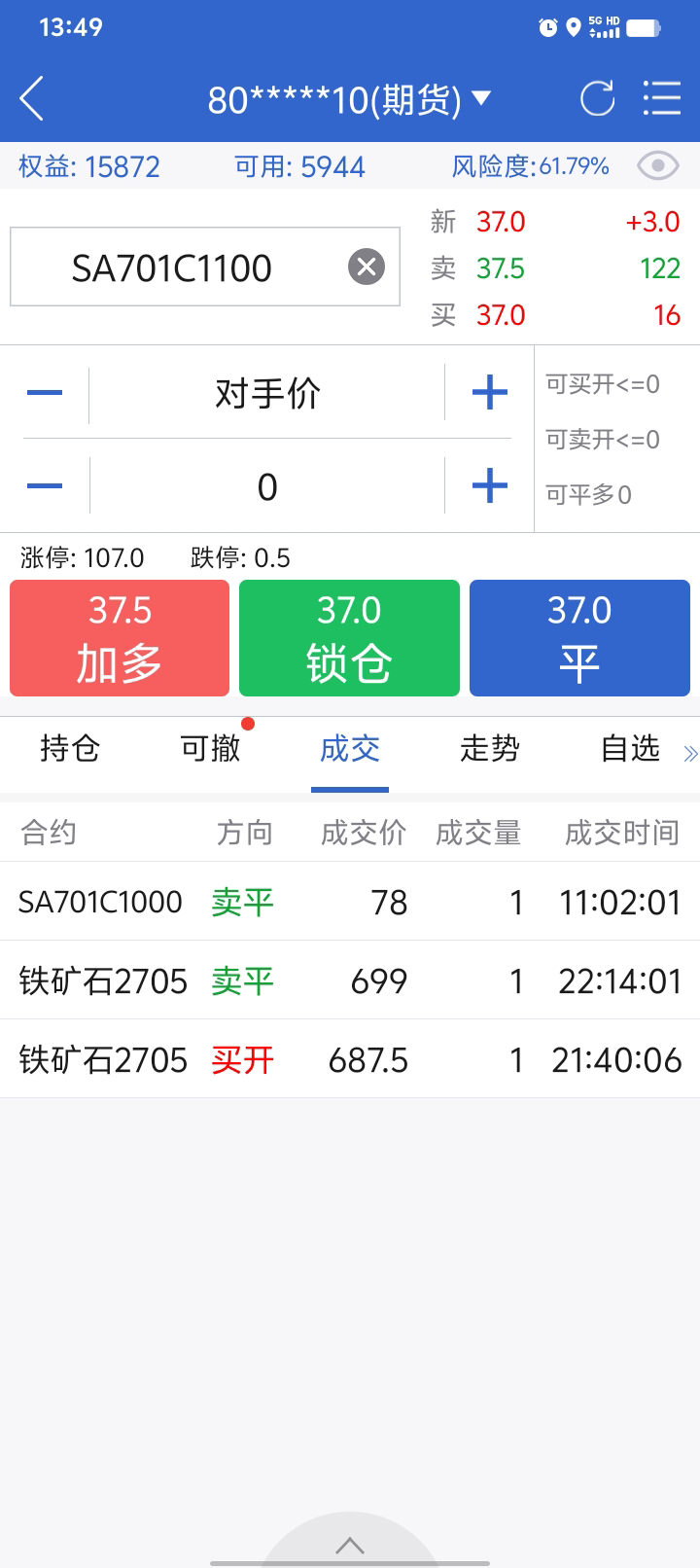Viewport: 700px width, 1568px height.
Task: Switch to the 可撤 tab
Action: click(210, 748)
